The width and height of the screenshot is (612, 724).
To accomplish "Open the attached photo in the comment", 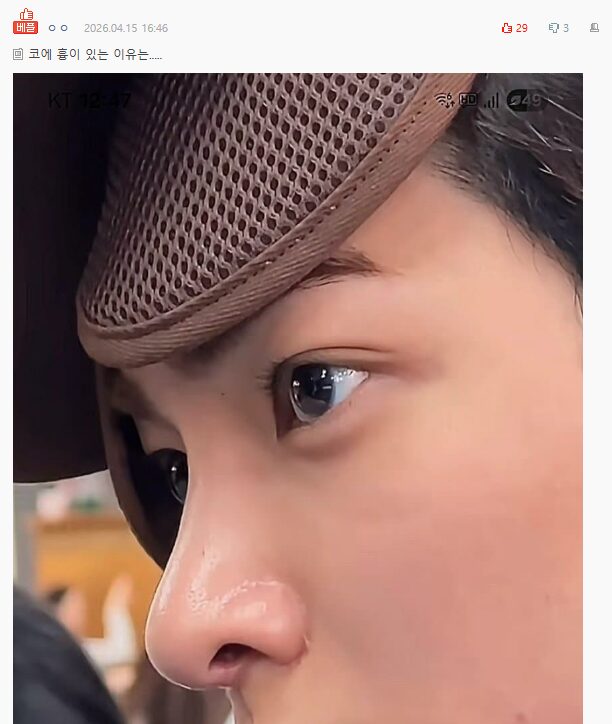I will pos(297,398).
